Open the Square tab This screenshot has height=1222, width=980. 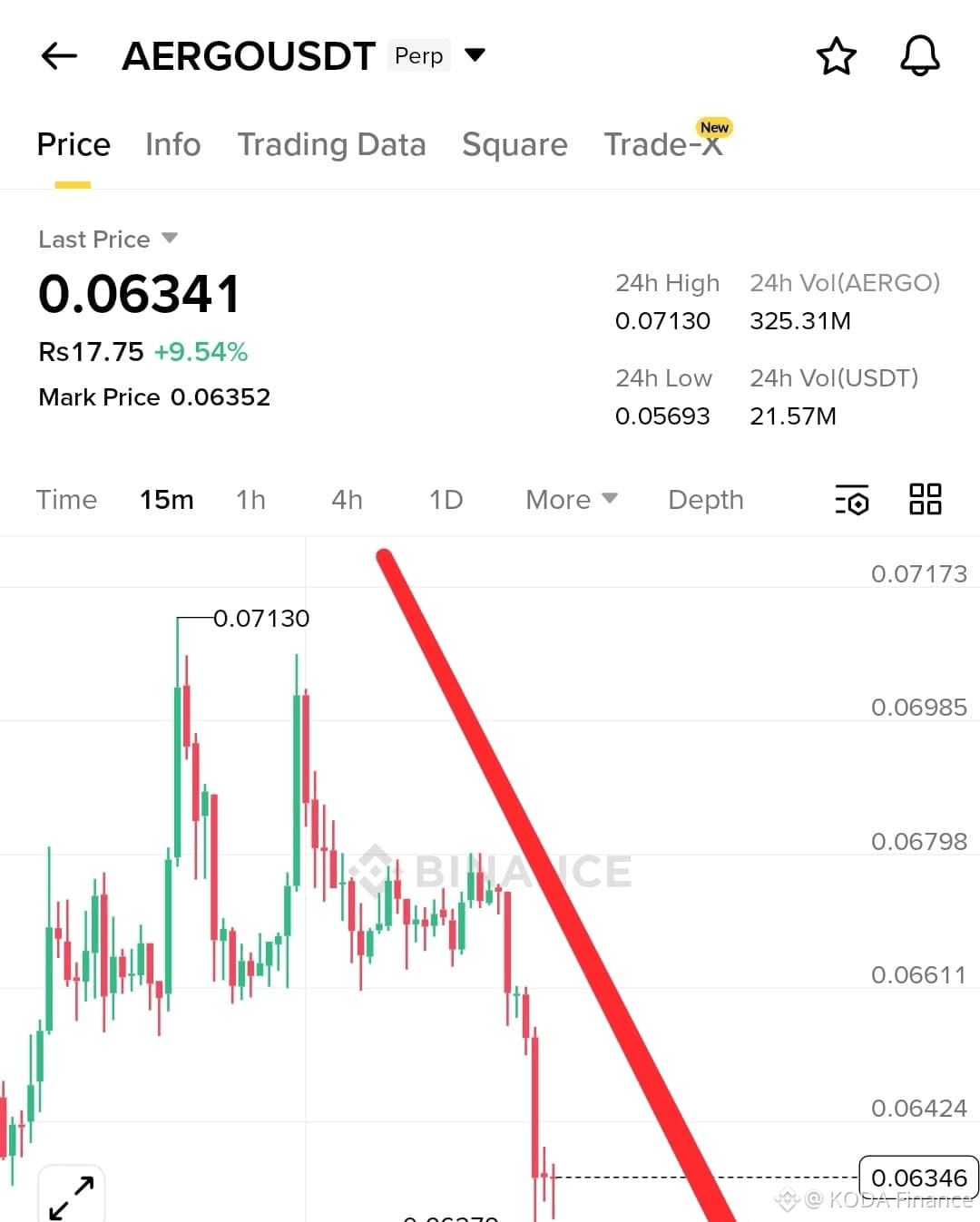pos(514,145)
